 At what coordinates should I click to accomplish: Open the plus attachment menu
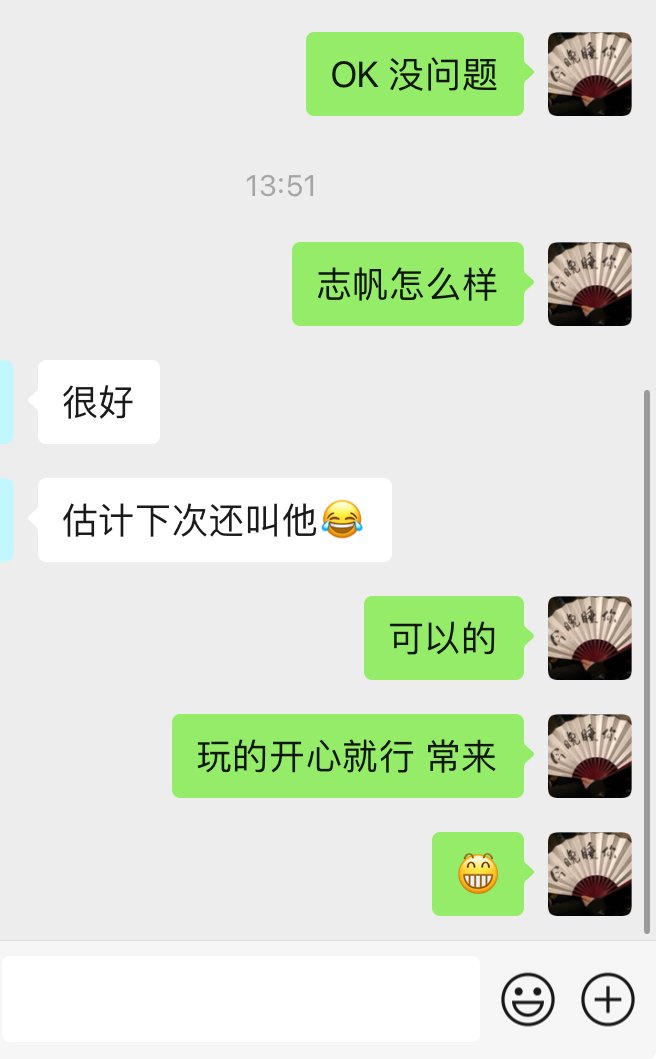(608, 998)
